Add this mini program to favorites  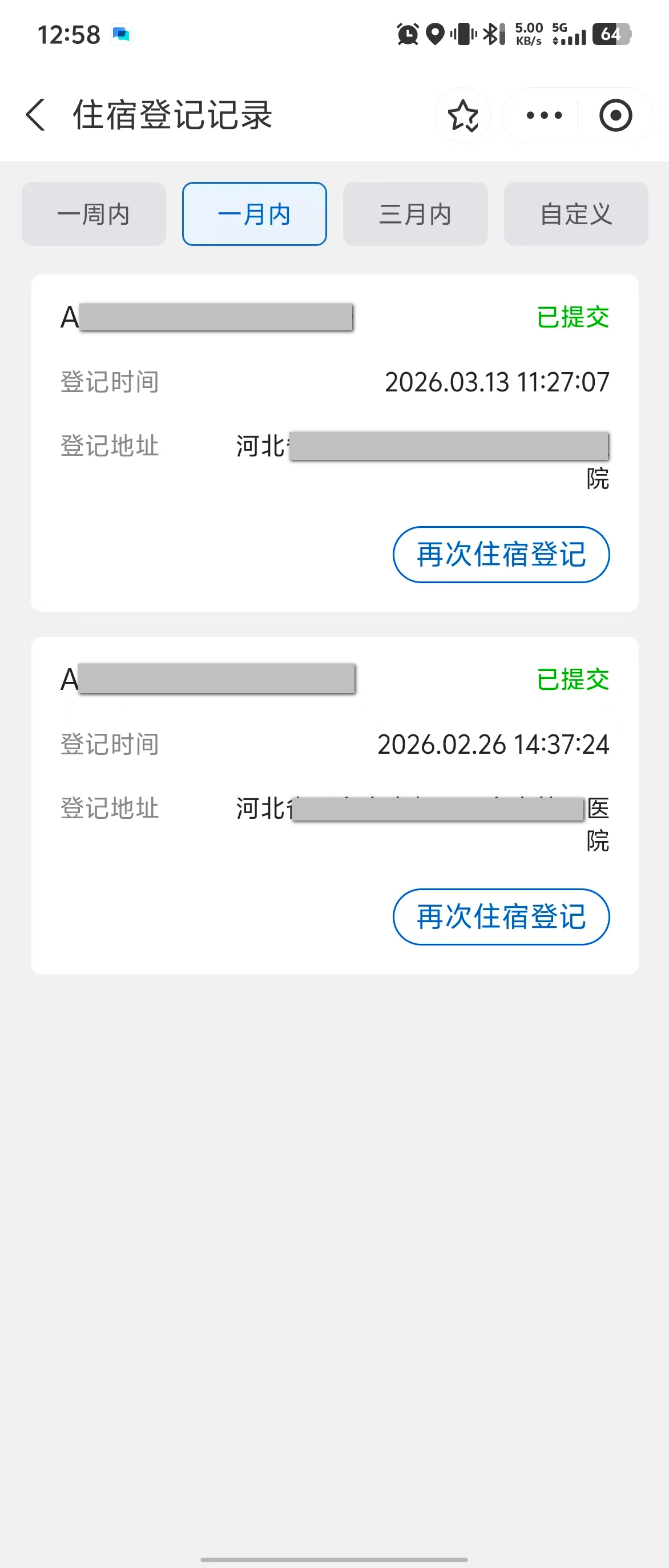pos(462,116)
